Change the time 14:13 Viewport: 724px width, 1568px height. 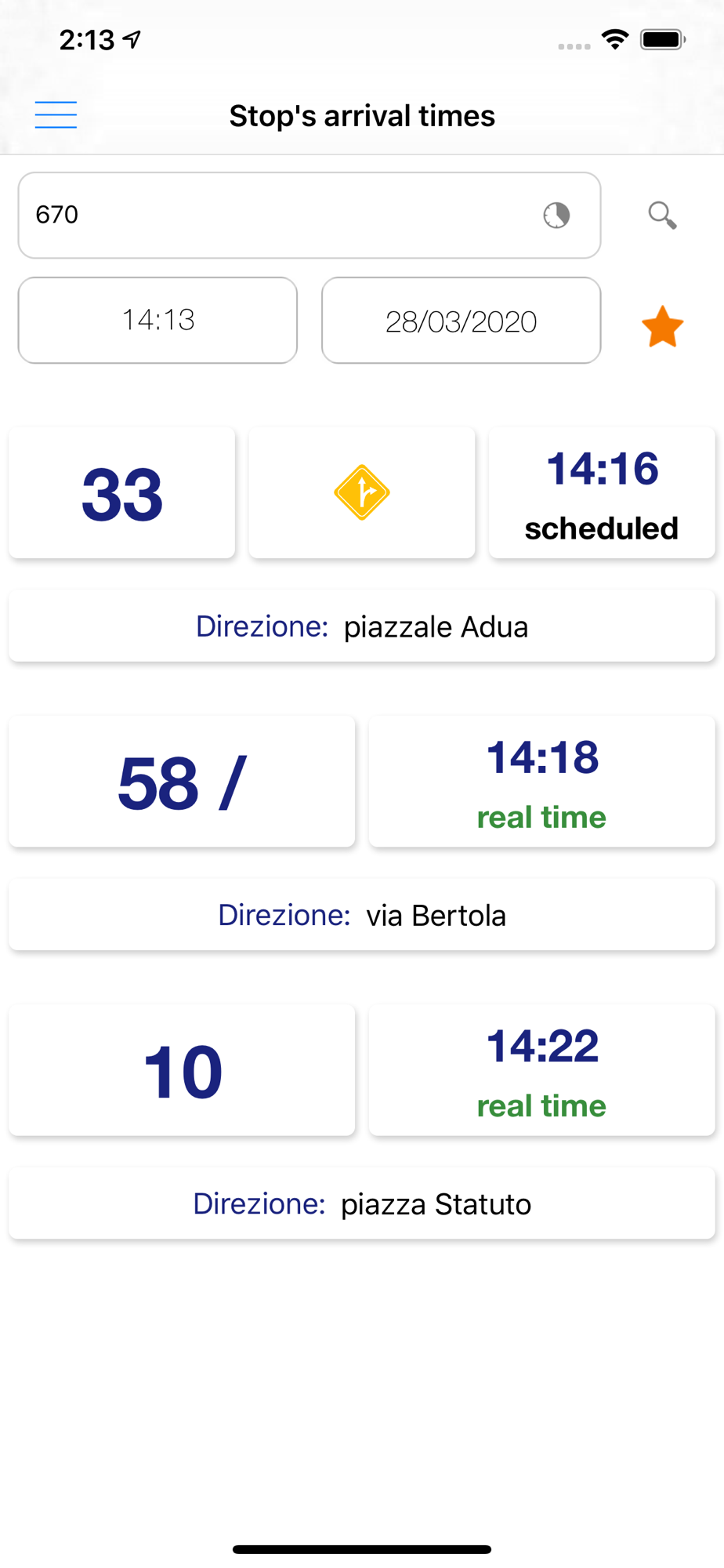pos(157,320)
